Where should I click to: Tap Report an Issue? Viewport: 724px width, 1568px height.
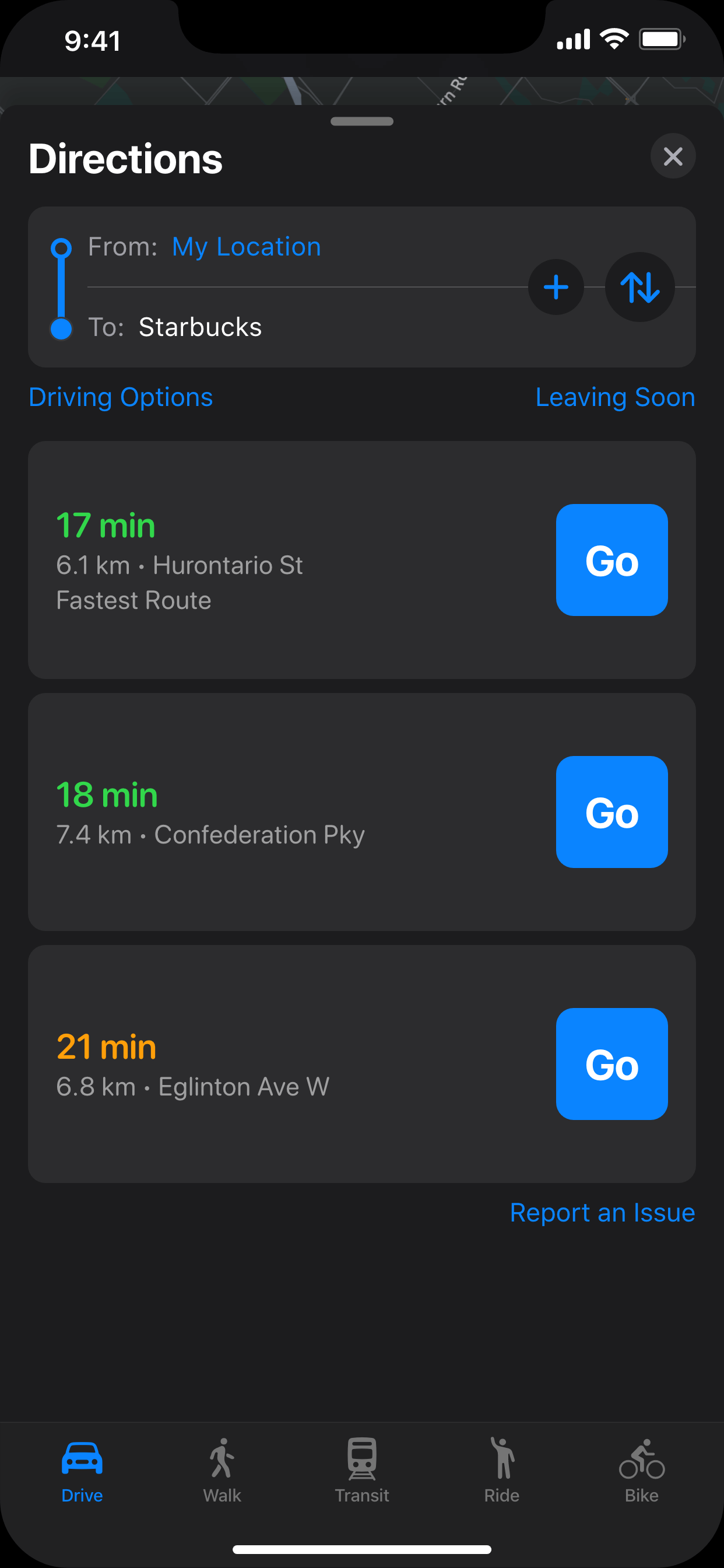coord(602,1213)
